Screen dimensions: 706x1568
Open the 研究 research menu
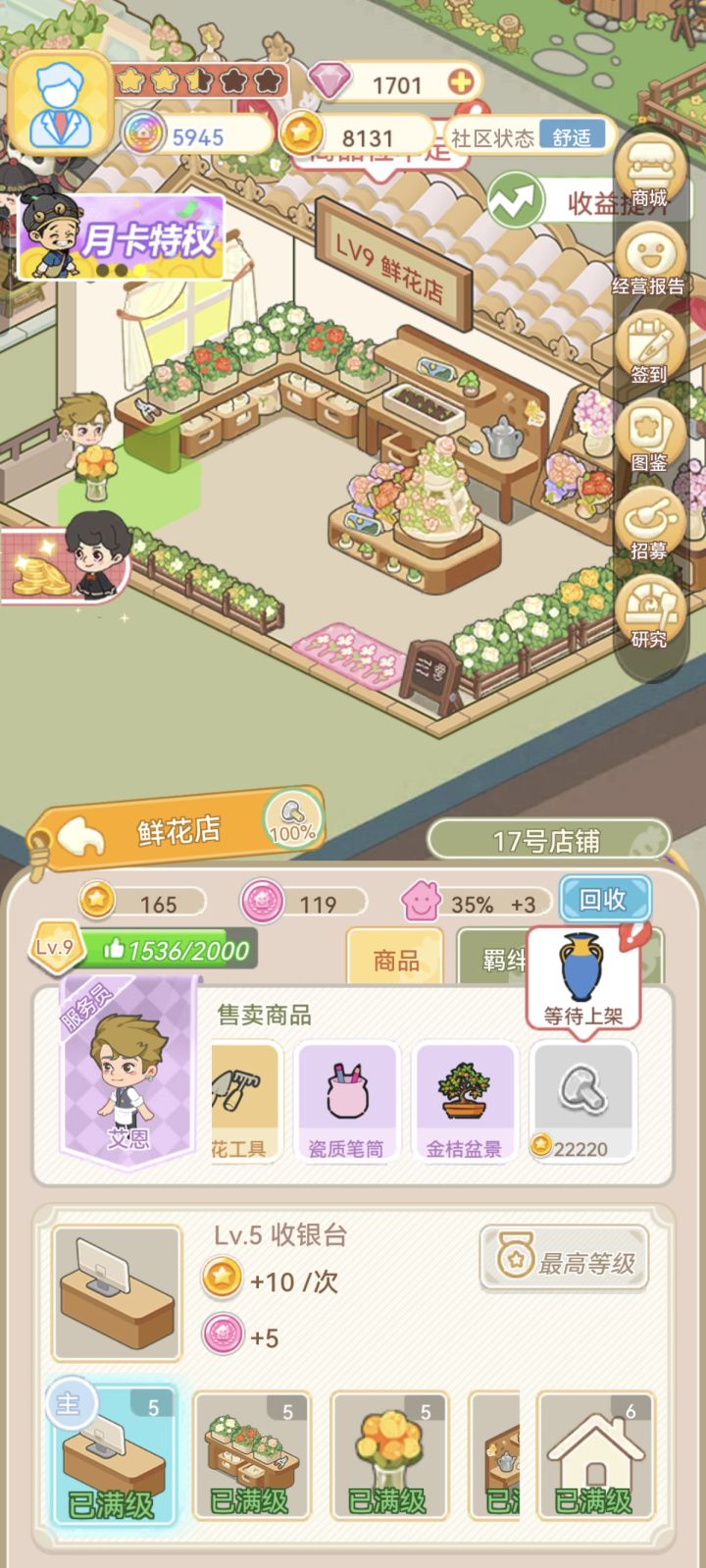(648, 615)
